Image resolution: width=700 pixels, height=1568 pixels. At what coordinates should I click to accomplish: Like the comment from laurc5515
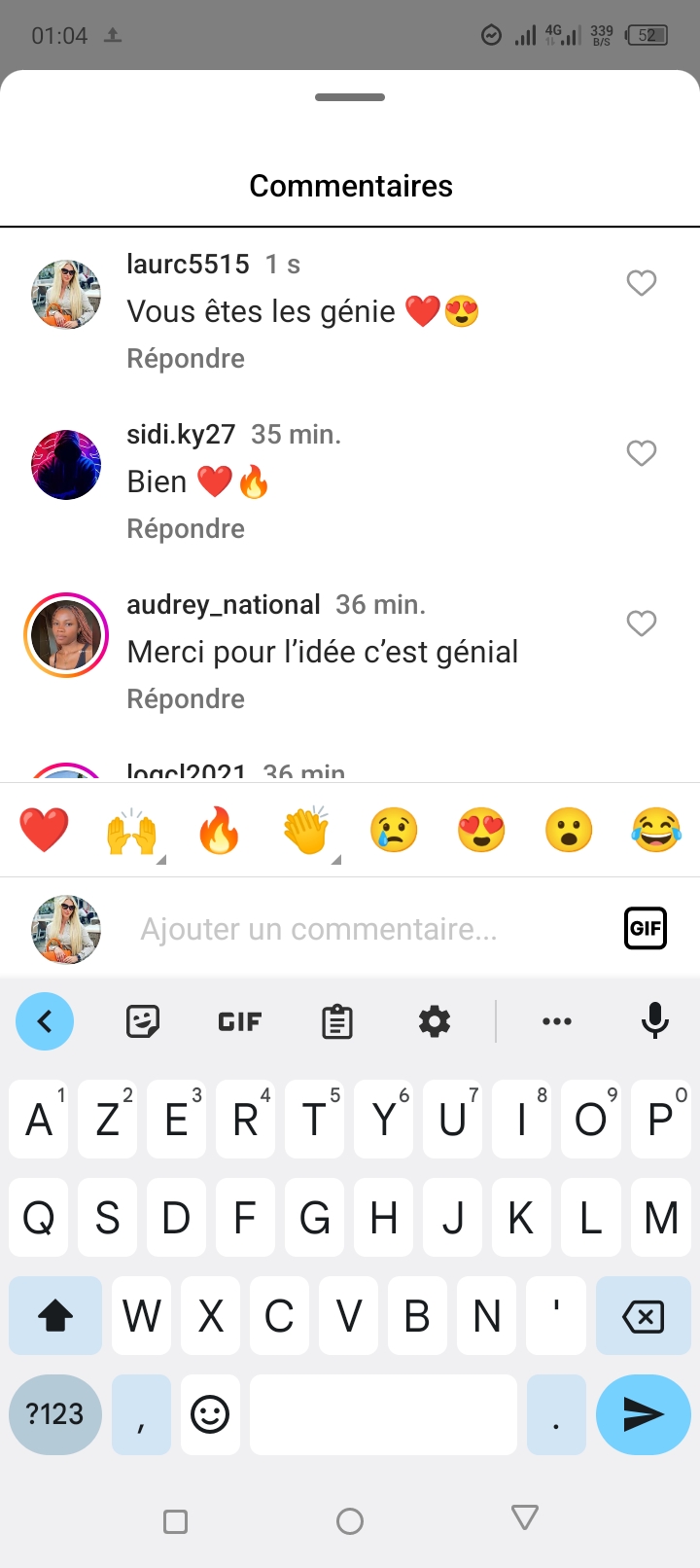click(x=641, y=283)
